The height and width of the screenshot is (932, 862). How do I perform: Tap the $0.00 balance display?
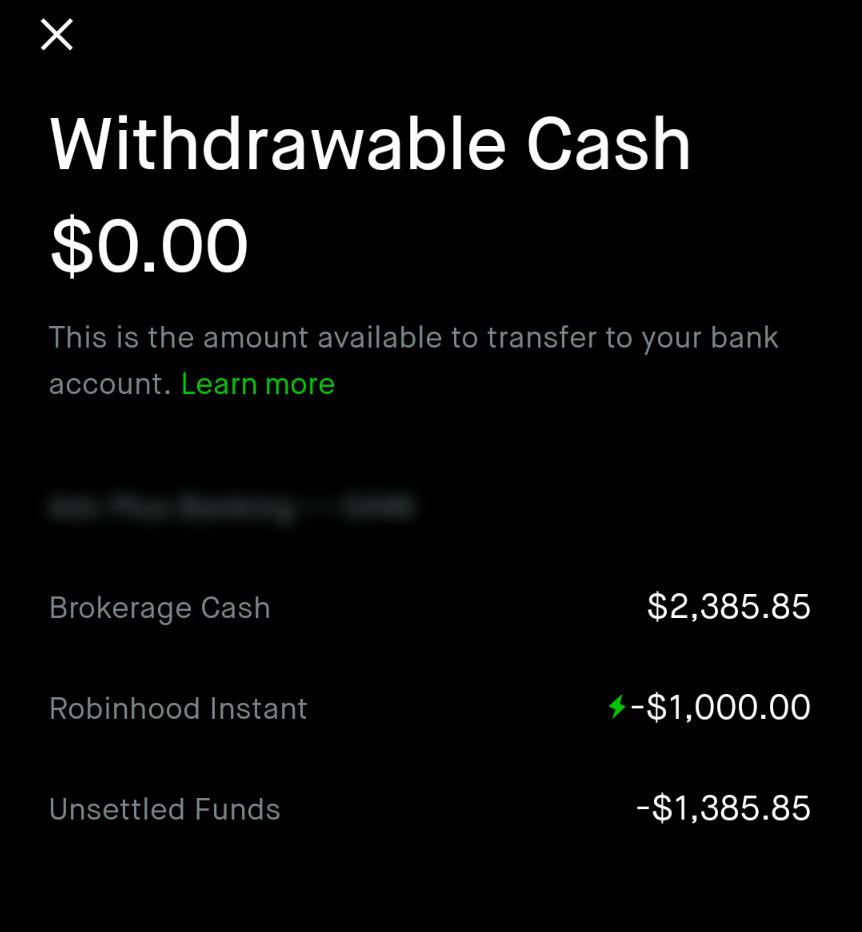(x=148, y=245)
